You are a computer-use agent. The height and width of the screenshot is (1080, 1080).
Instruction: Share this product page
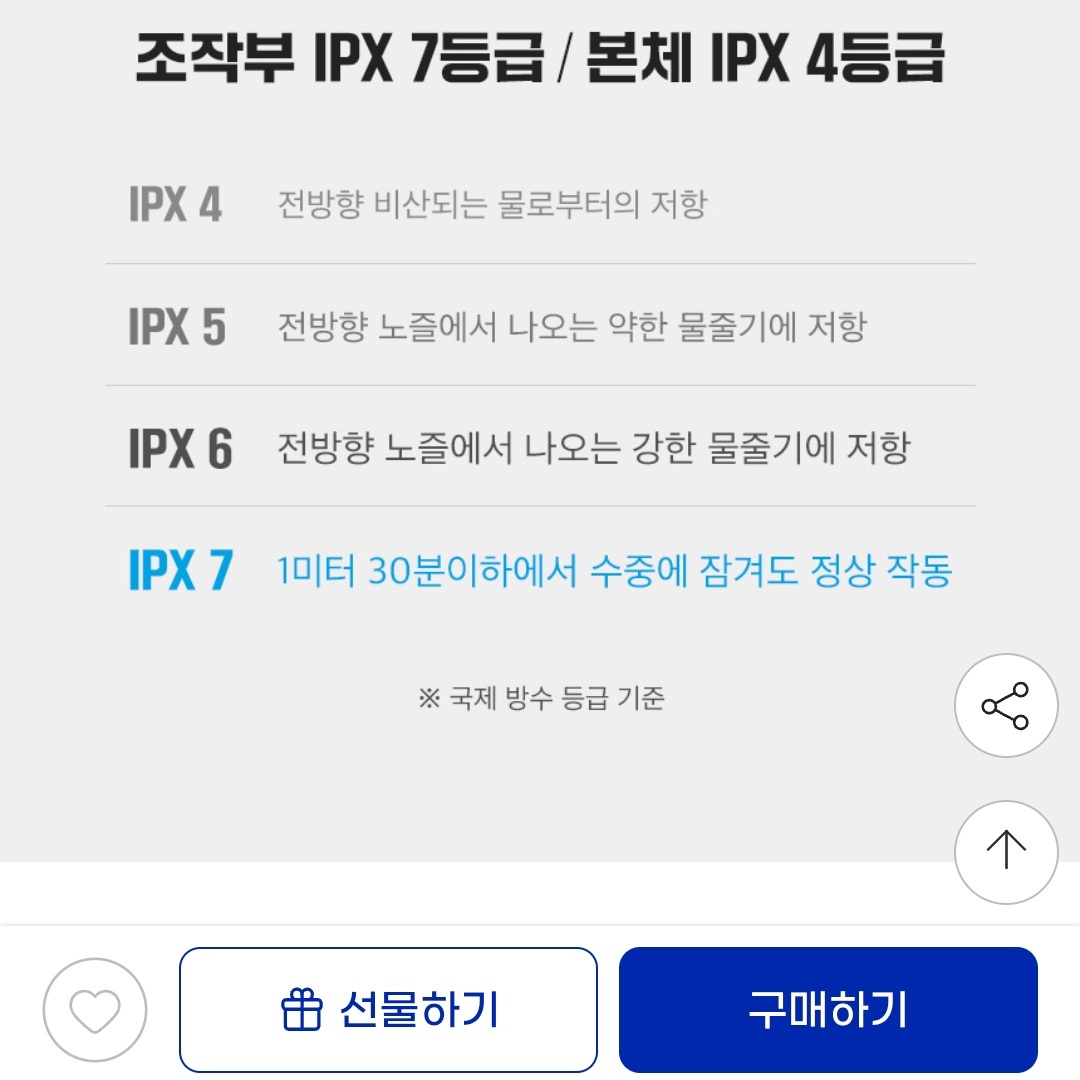[1005, 705]
